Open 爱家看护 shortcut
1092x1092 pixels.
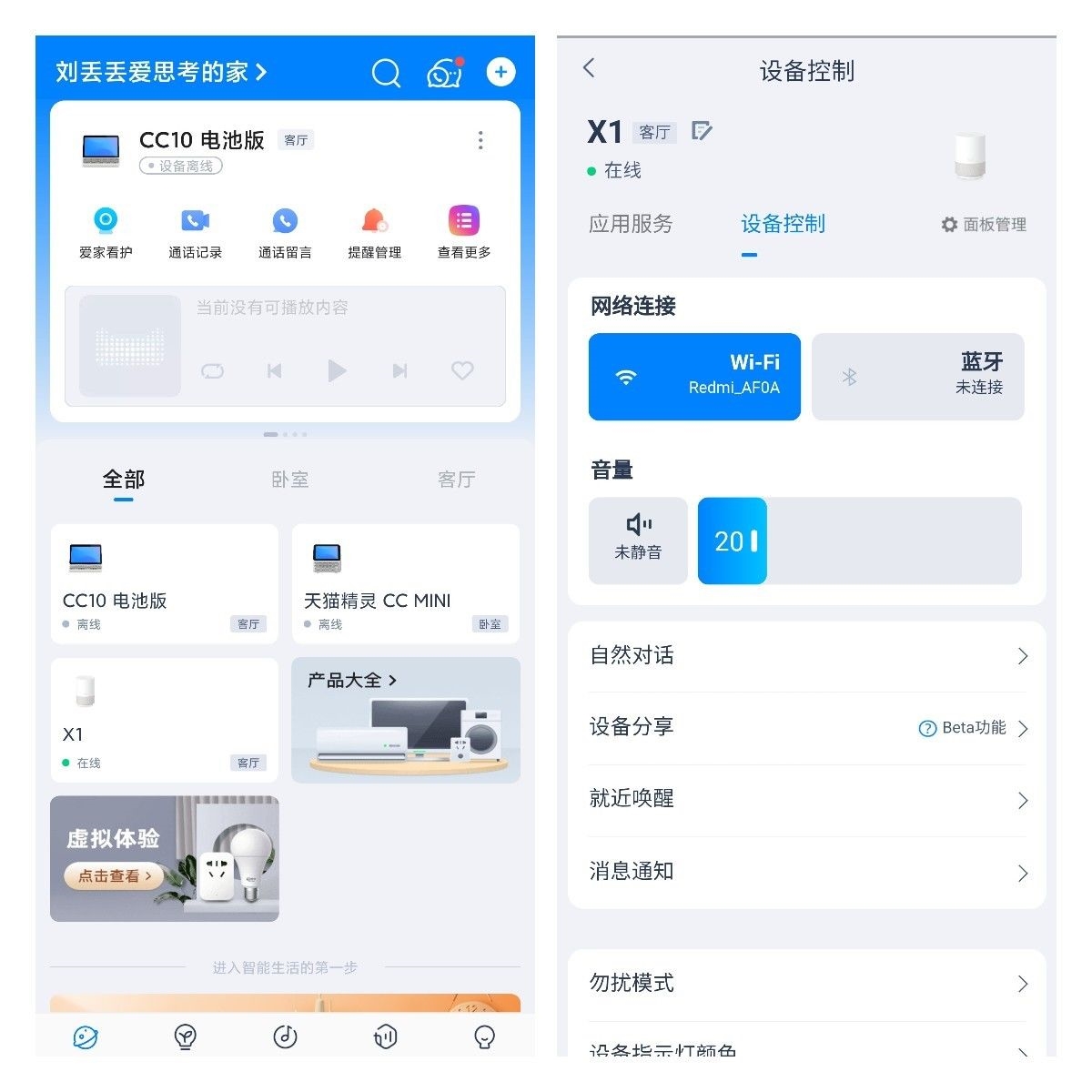pos(106,232)
